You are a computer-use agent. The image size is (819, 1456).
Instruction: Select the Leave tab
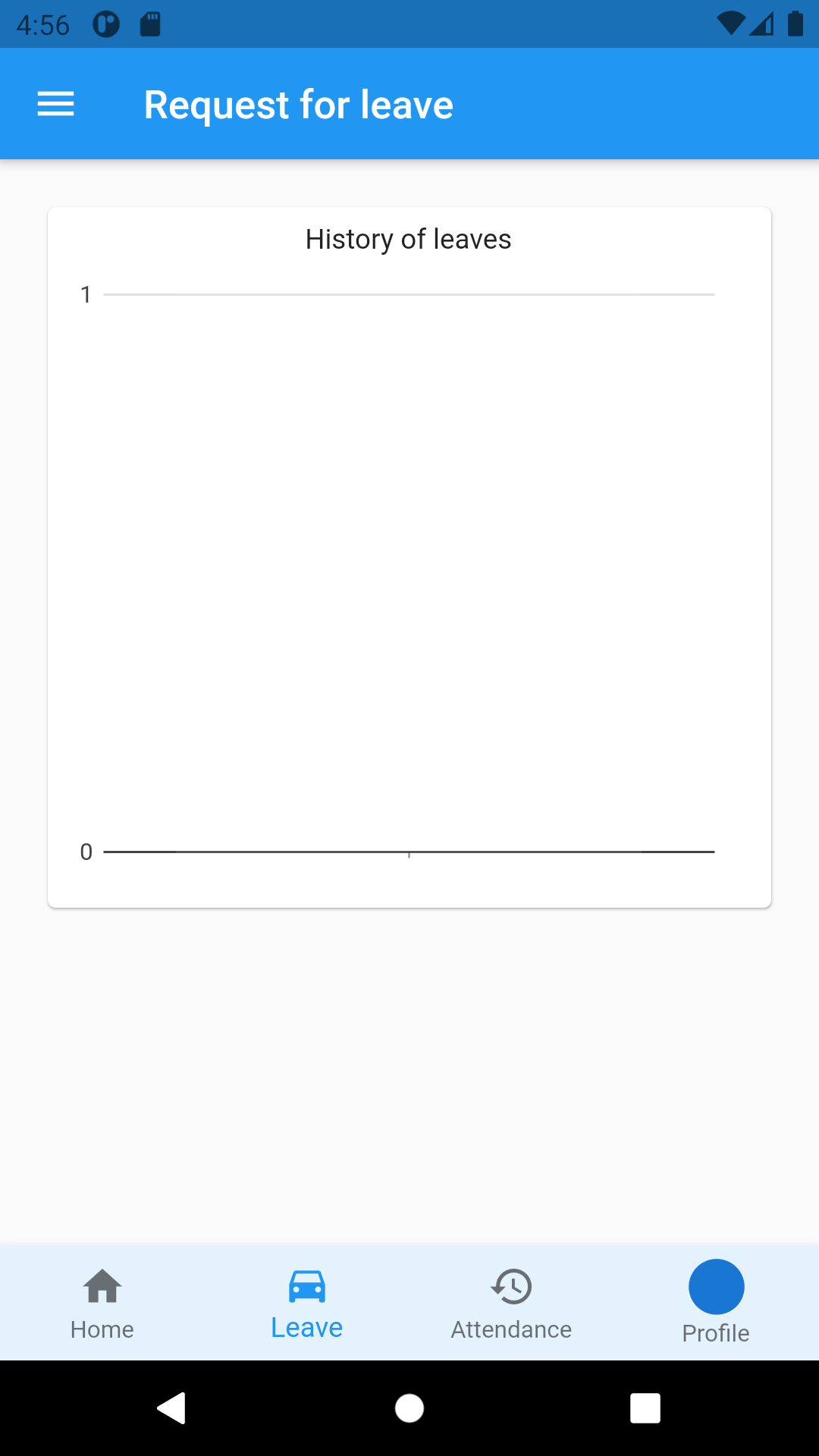(307, 1303)
